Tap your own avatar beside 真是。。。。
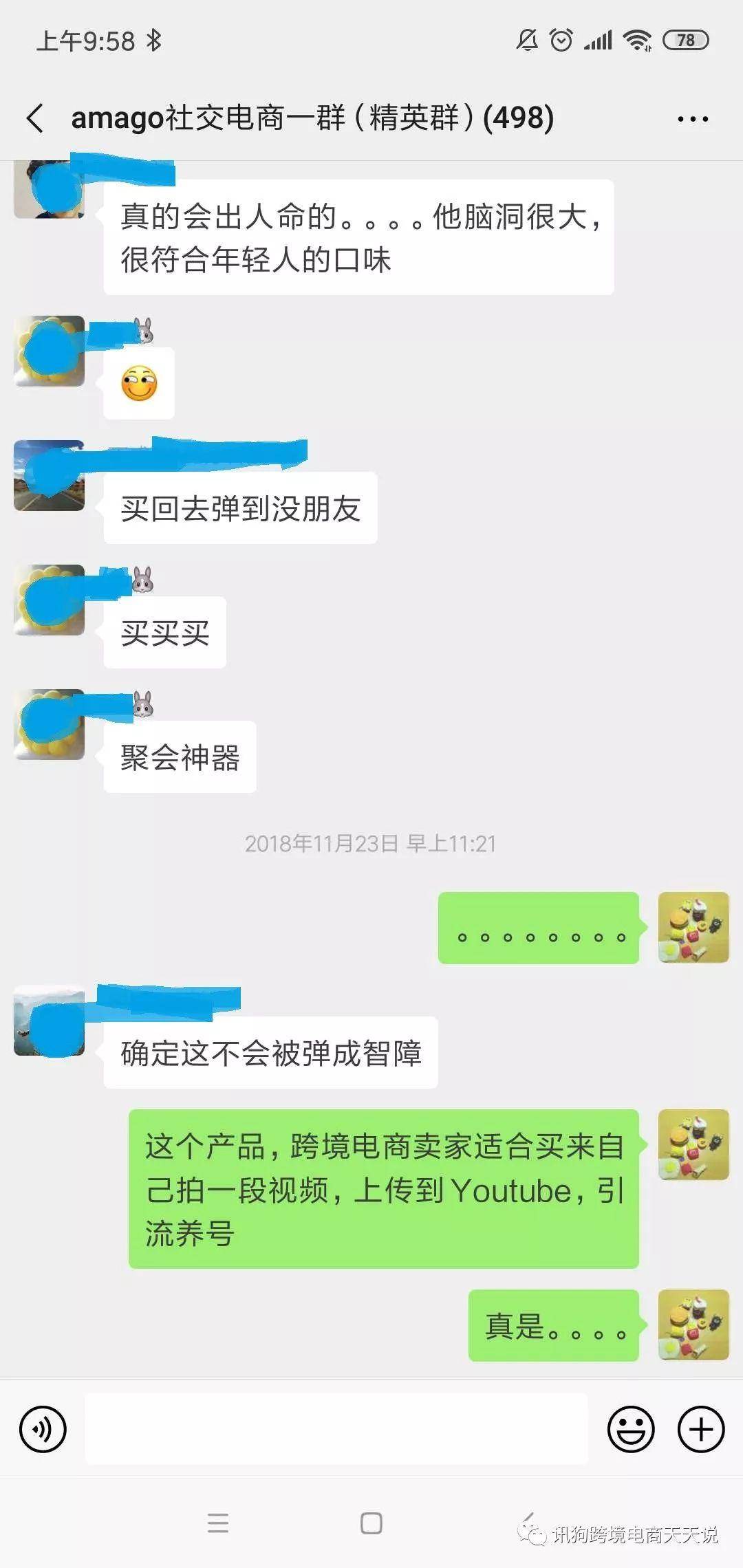The image size is (743, 1568). point(693,1325)
